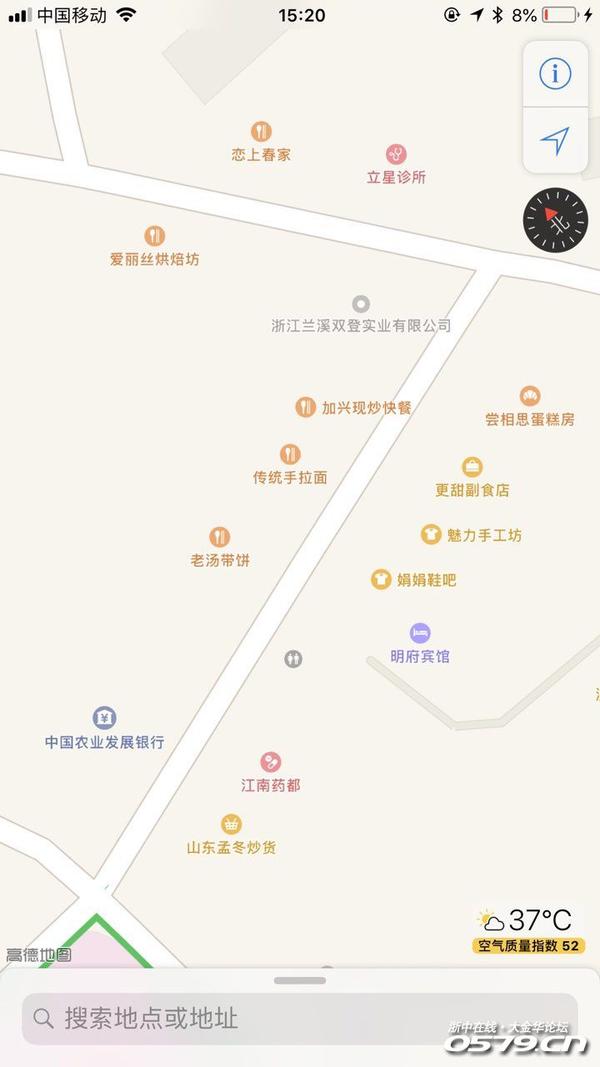Open the 加兴现炒快餐 restaurant marker
600x1067 pixels.
tap(306, 407)
